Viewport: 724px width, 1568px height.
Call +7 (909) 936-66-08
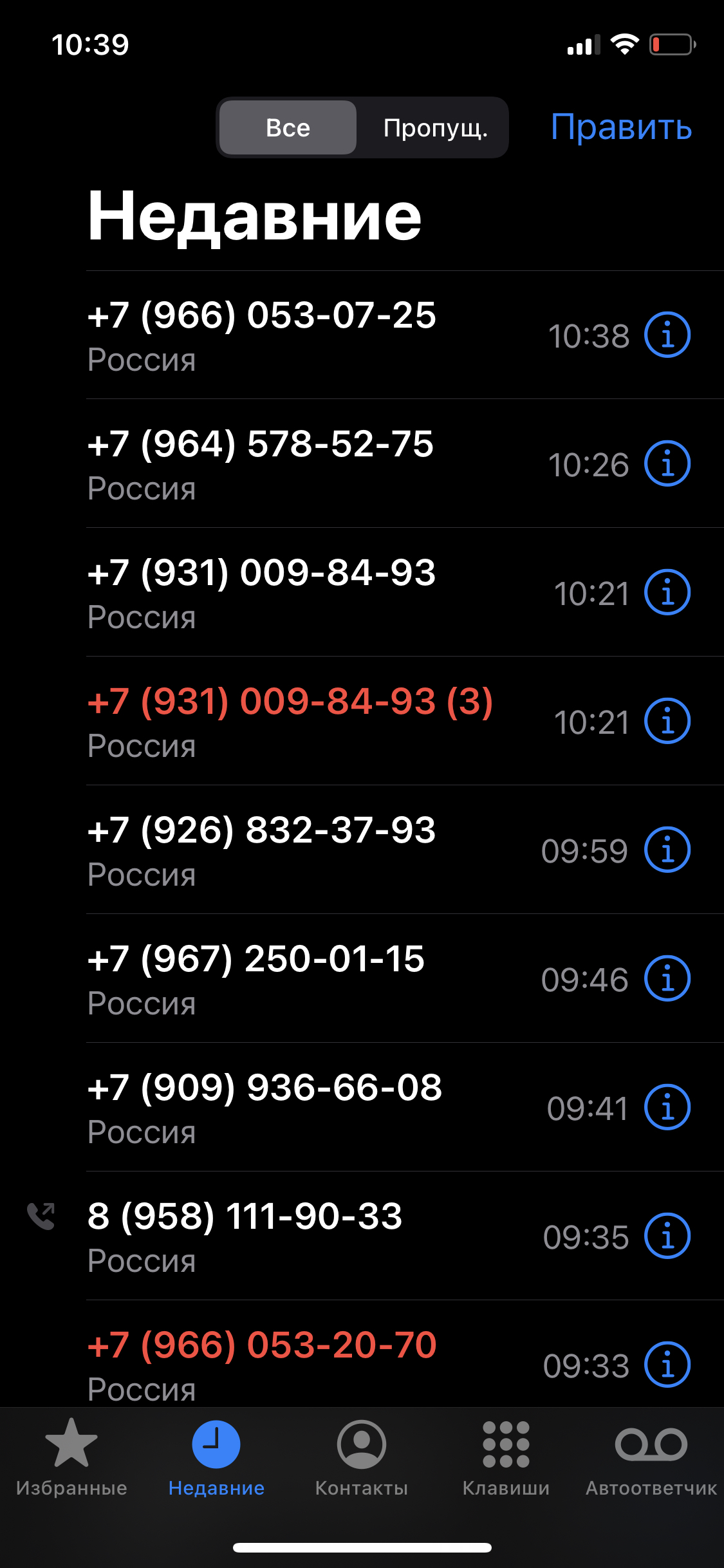[265, 1107]
